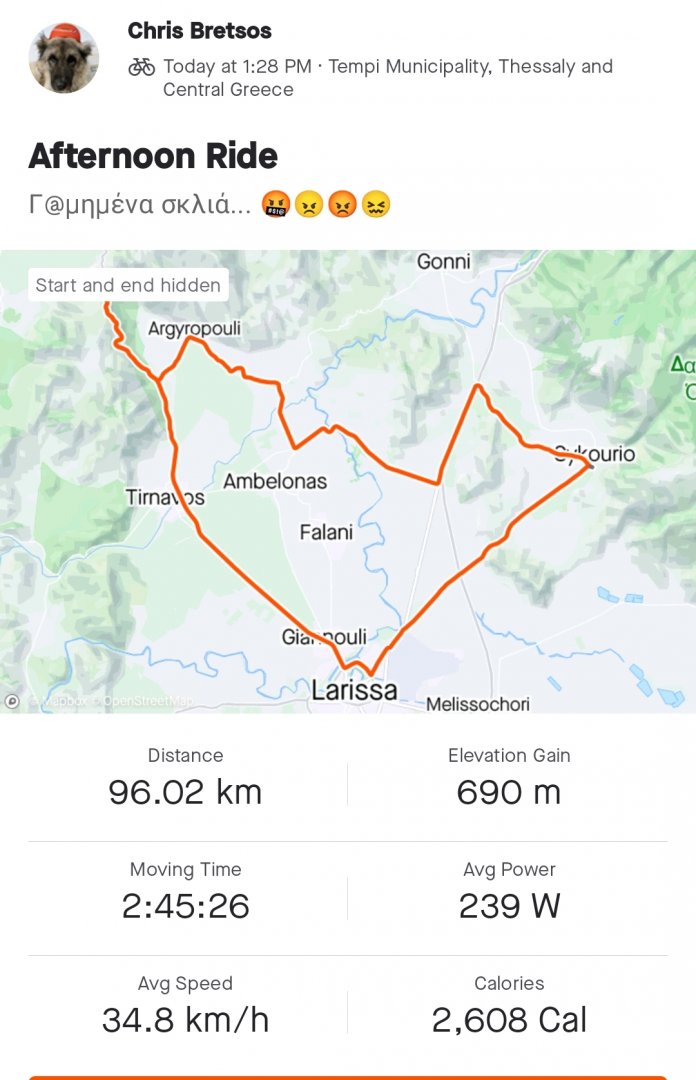Image resolution: width=696 pixels, height=1080 pixels.
Task: Open Chris Bretsos's profile picture
Action: click(64, 58)
